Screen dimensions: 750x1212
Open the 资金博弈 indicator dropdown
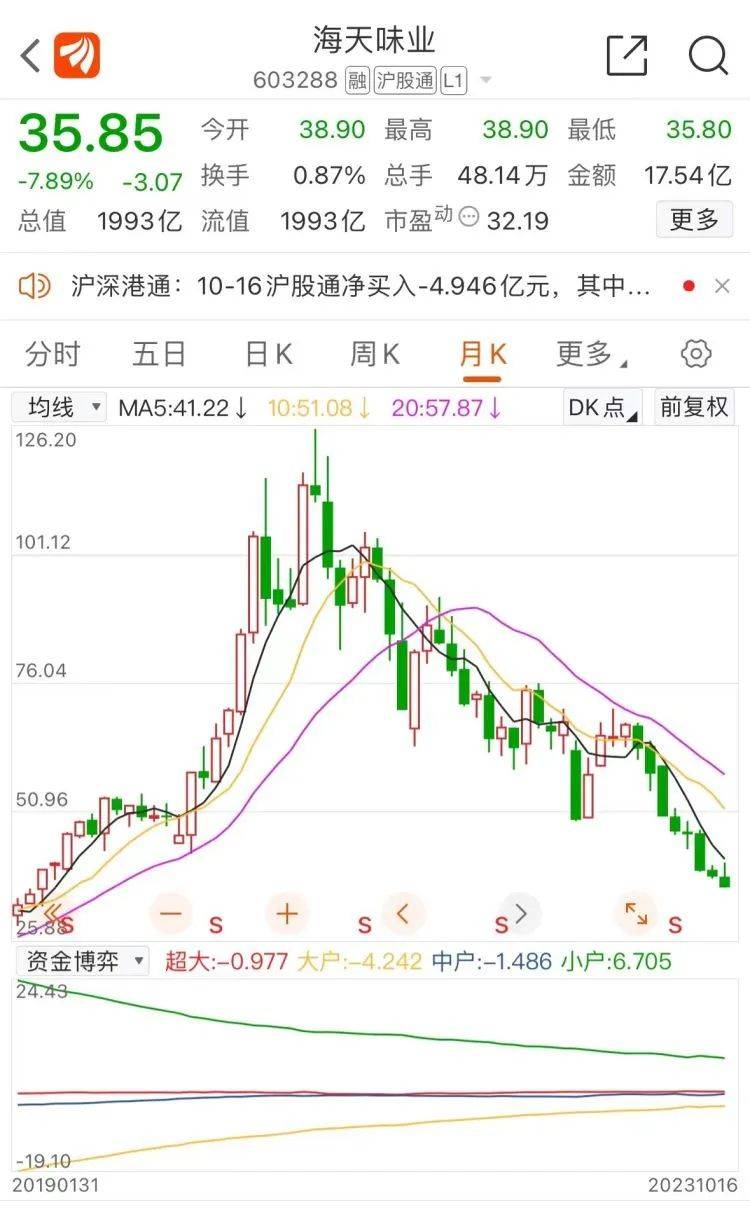click(x=81, y=961)
